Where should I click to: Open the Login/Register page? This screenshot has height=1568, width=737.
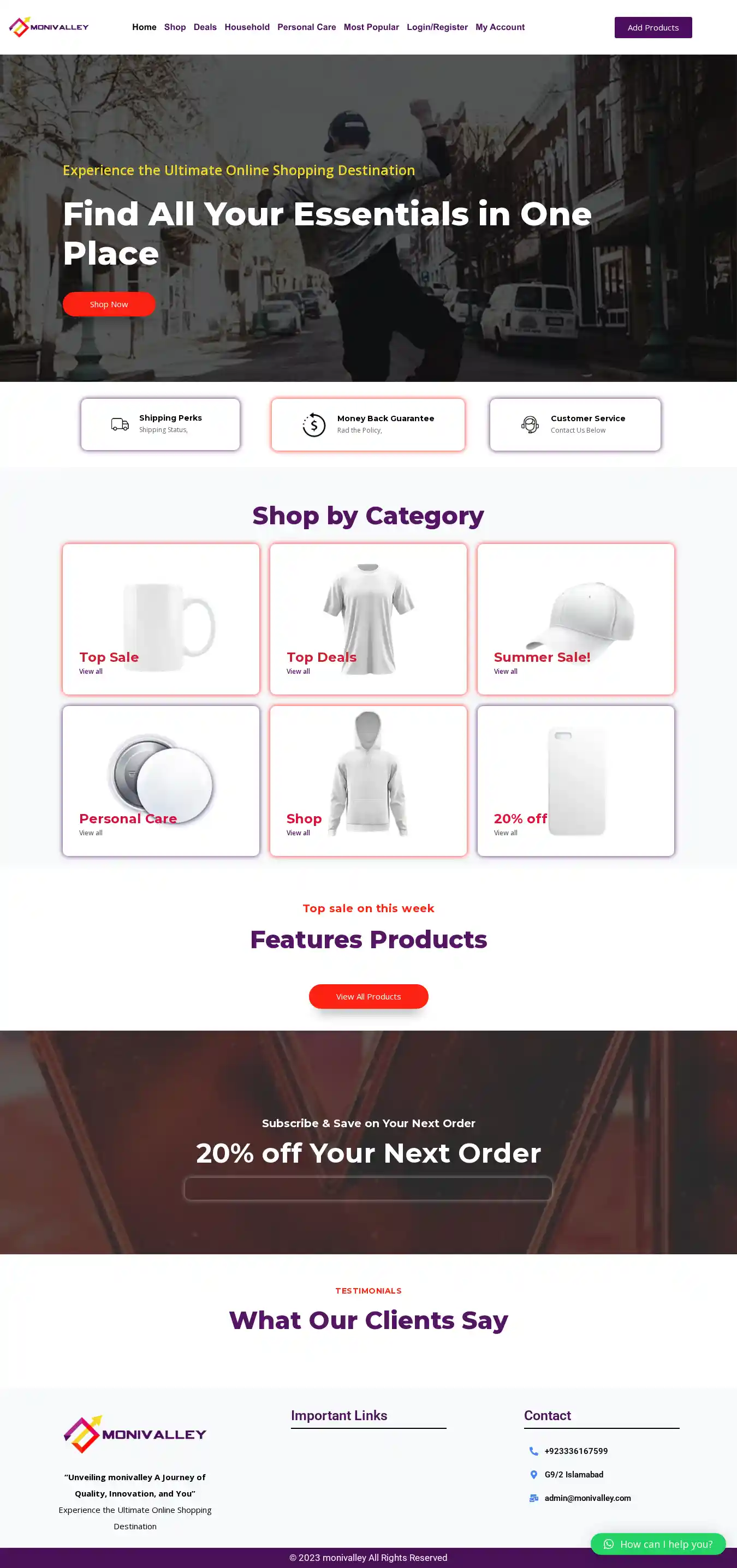point(437,27)
